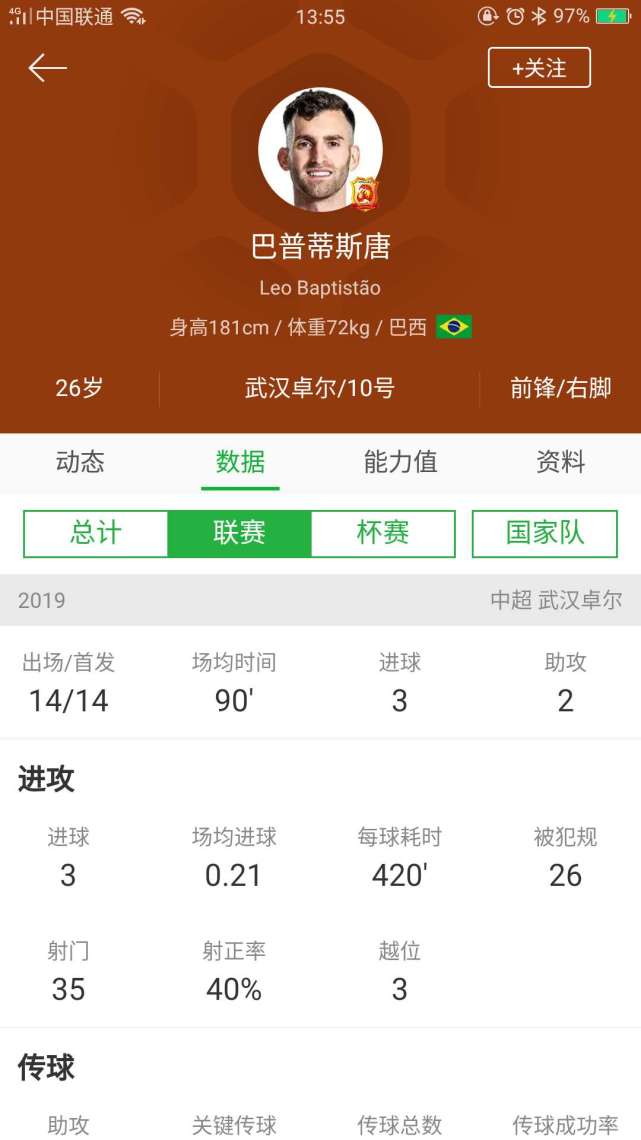Show 国家队 statistics
Viewport: 641px width, 1140px height.
(x=544, y=533)
